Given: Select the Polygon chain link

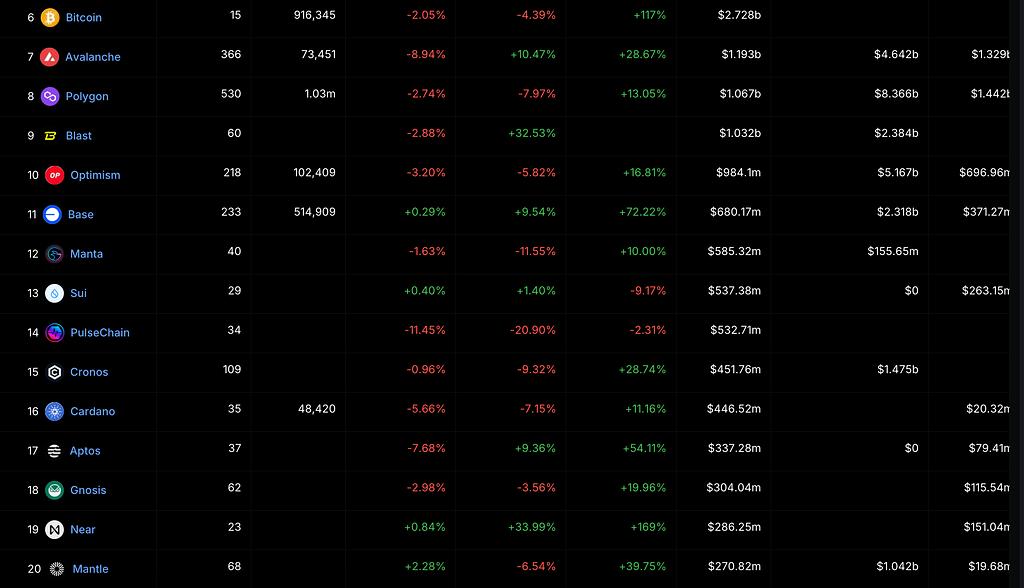Looking at the screenshot, I should click(x=86, y=96).
